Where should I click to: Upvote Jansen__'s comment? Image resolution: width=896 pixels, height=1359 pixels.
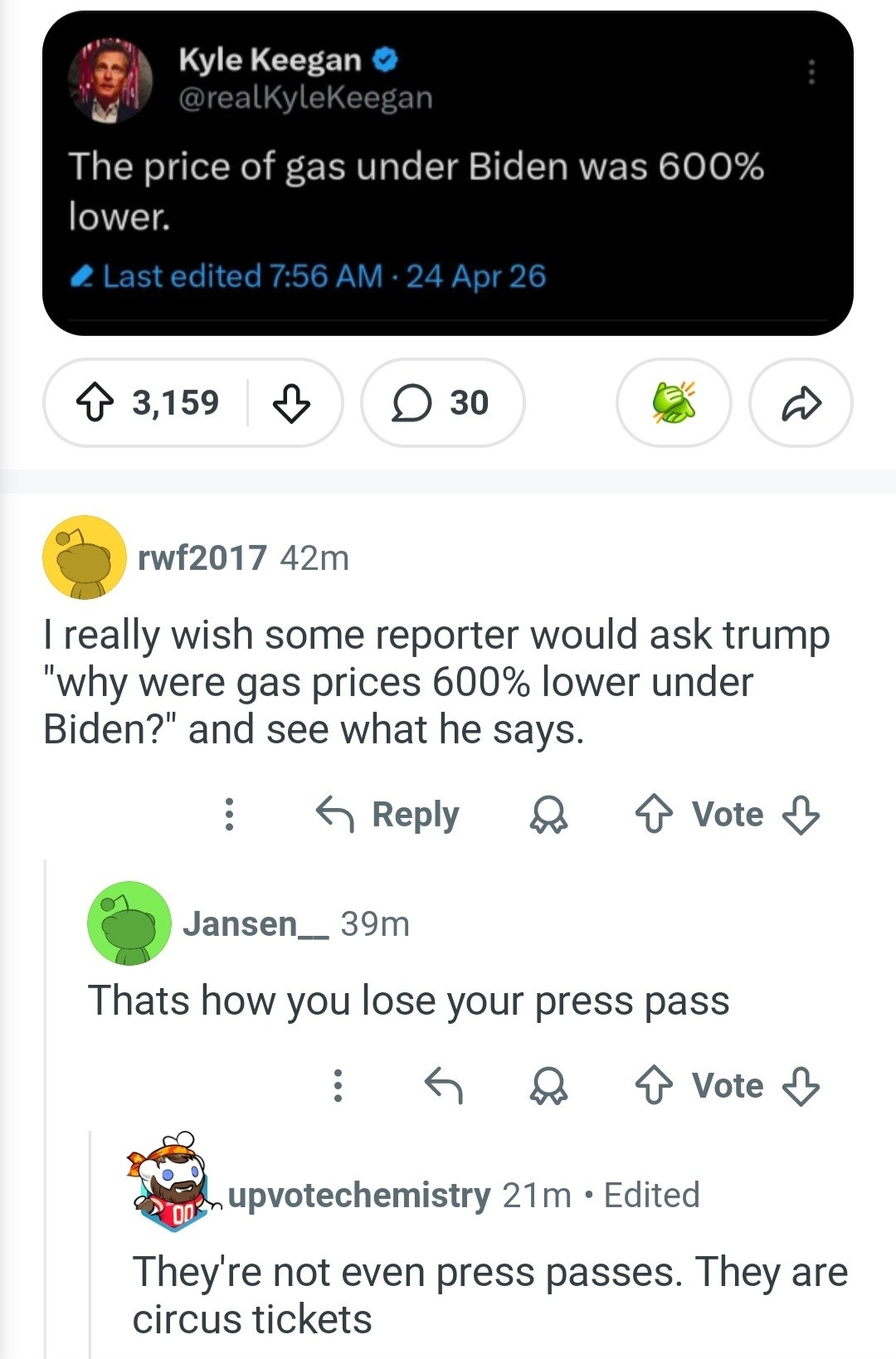pos(654,1085)
